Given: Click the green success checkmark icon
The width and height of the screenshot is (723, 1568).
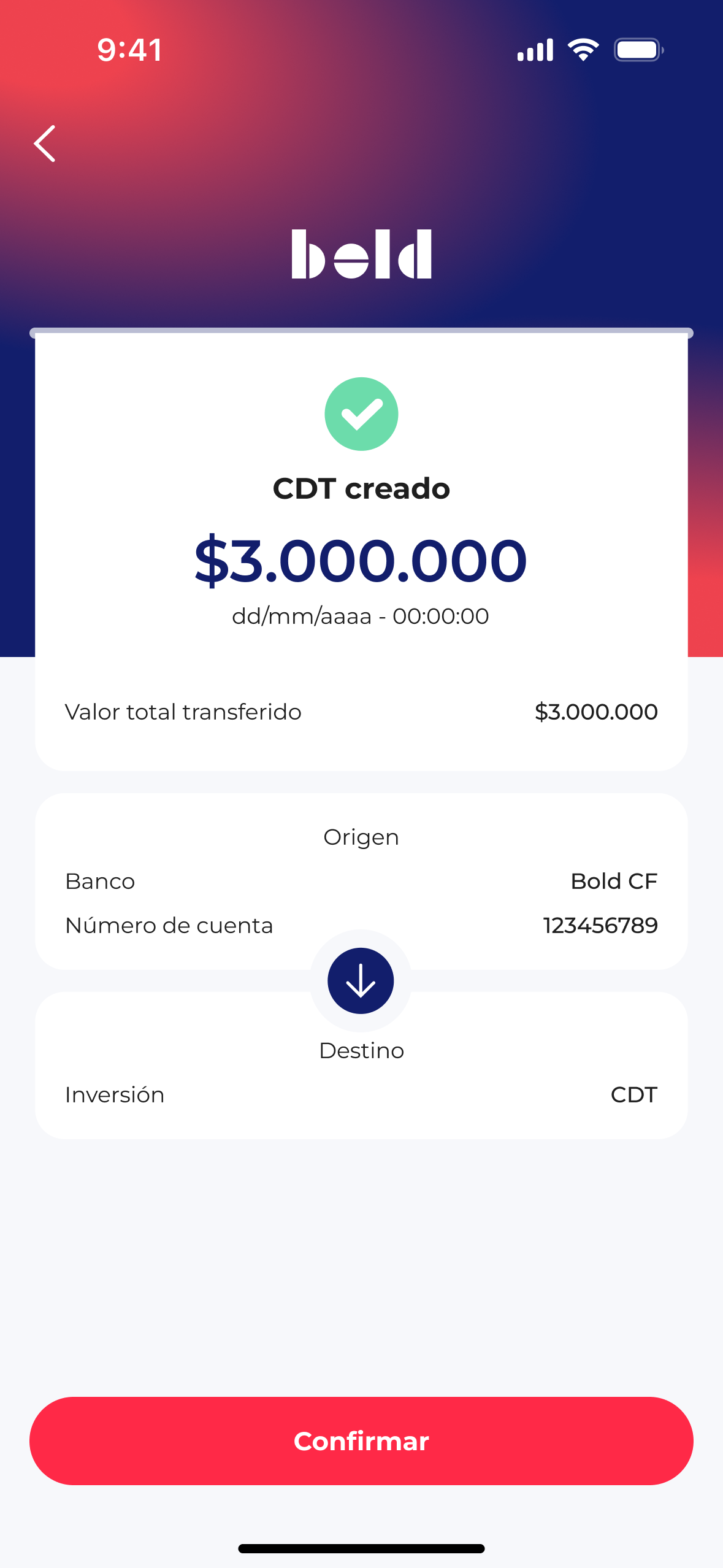Looking at the screenshot, I should [361, 413].
